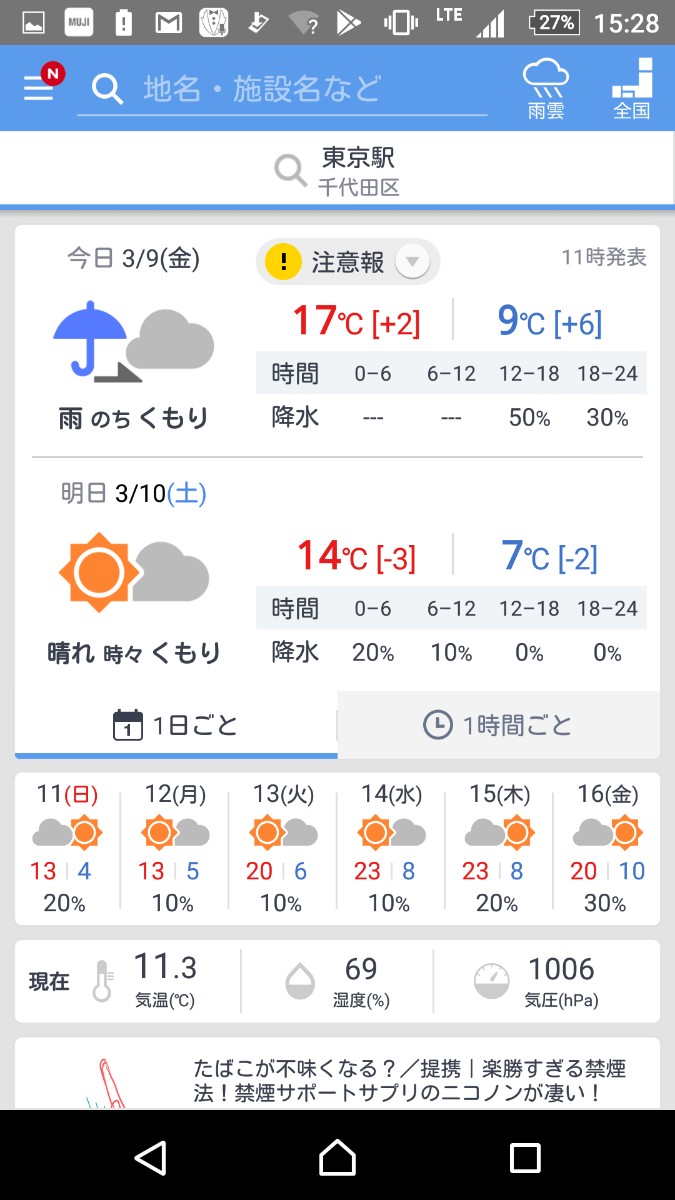View the forecast for 12(月)
The image size is (675, 1200).
coord(175,848)
